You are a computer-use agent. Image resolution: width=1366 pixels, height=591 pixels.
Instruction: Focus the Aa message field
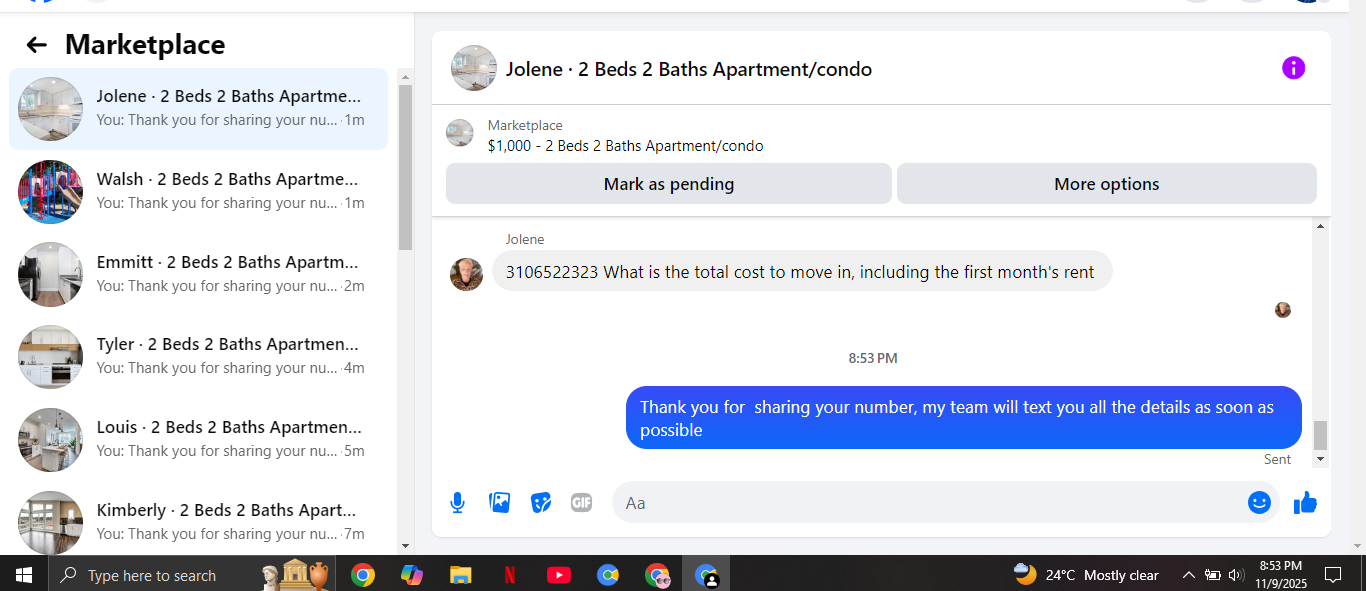(928, 503)
